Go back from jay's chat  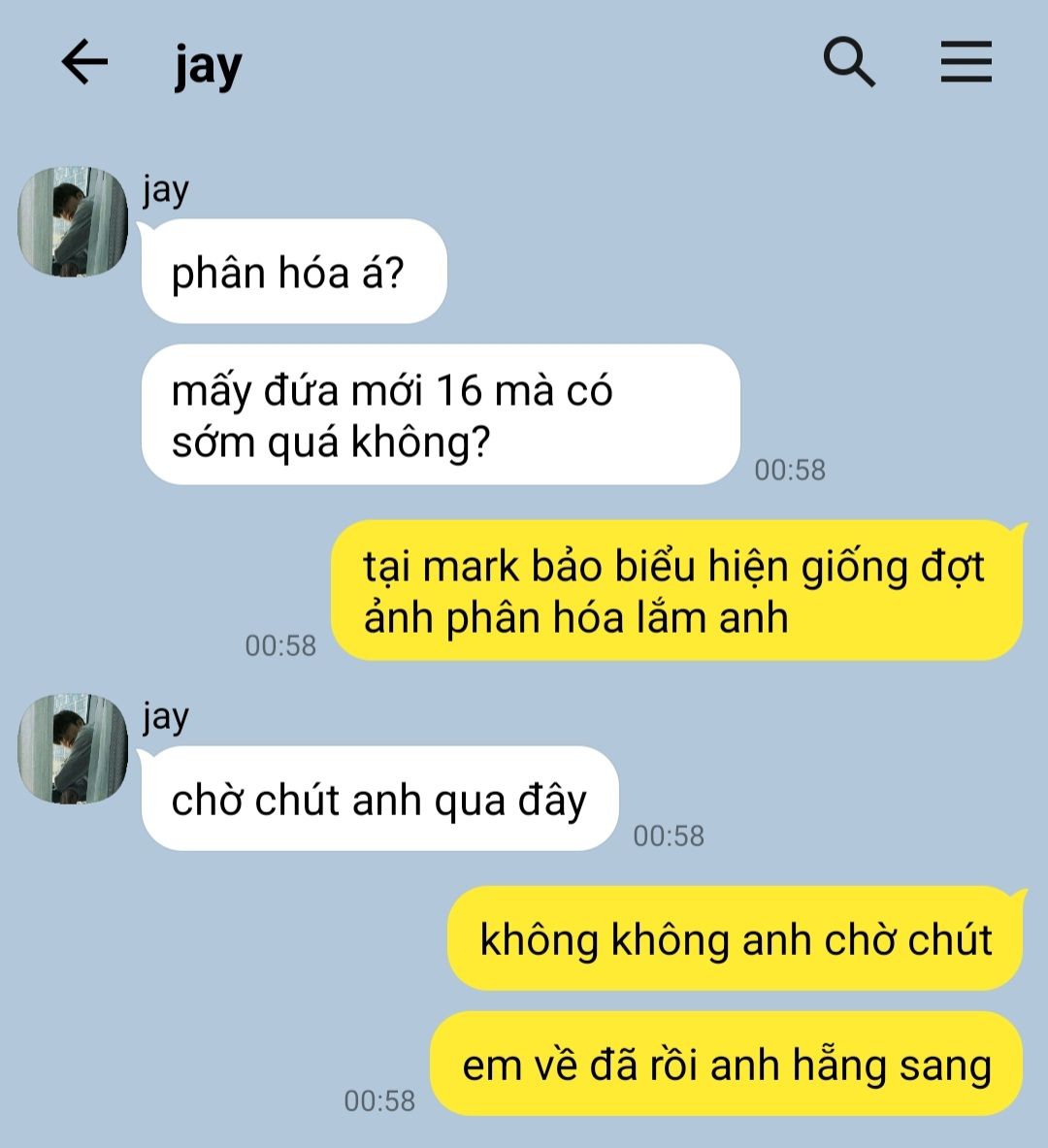pos(84,63)
